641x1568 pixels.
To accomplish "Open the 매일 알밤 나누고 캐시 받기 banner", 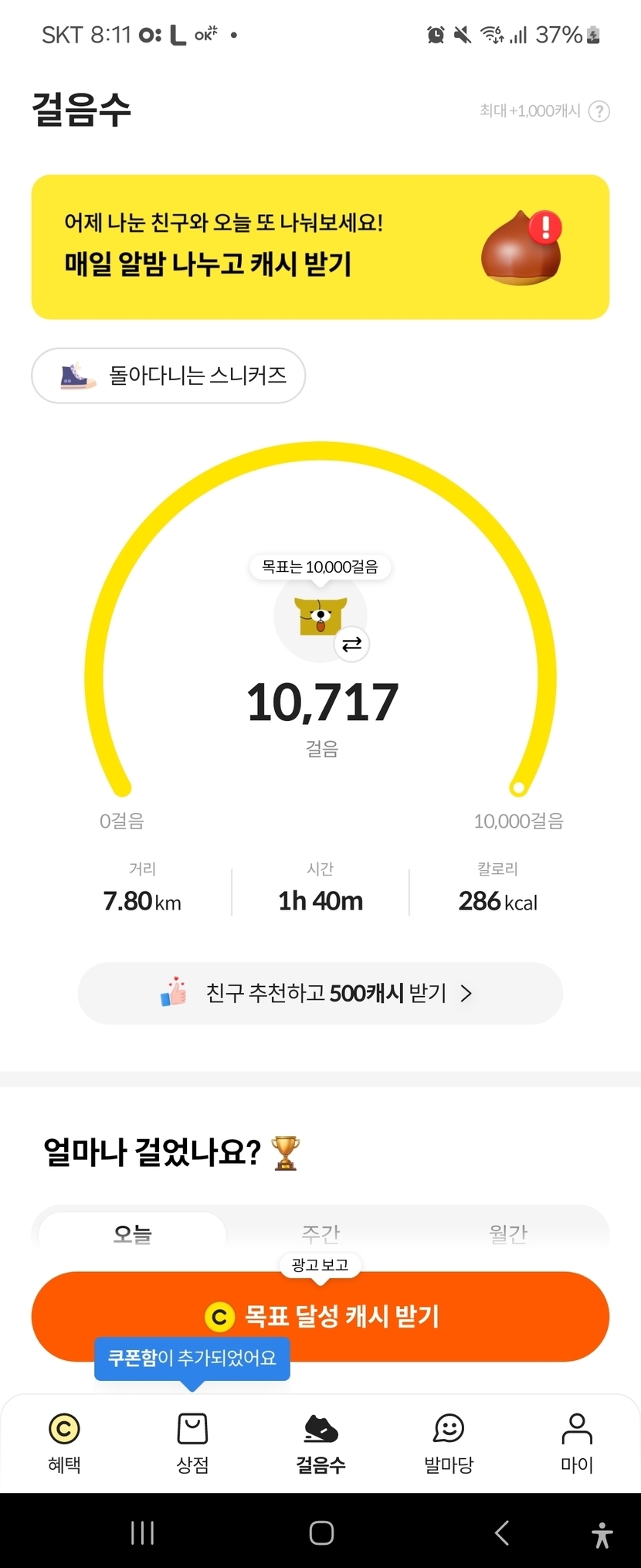I will pyautogui.click(x=320, y=247).
